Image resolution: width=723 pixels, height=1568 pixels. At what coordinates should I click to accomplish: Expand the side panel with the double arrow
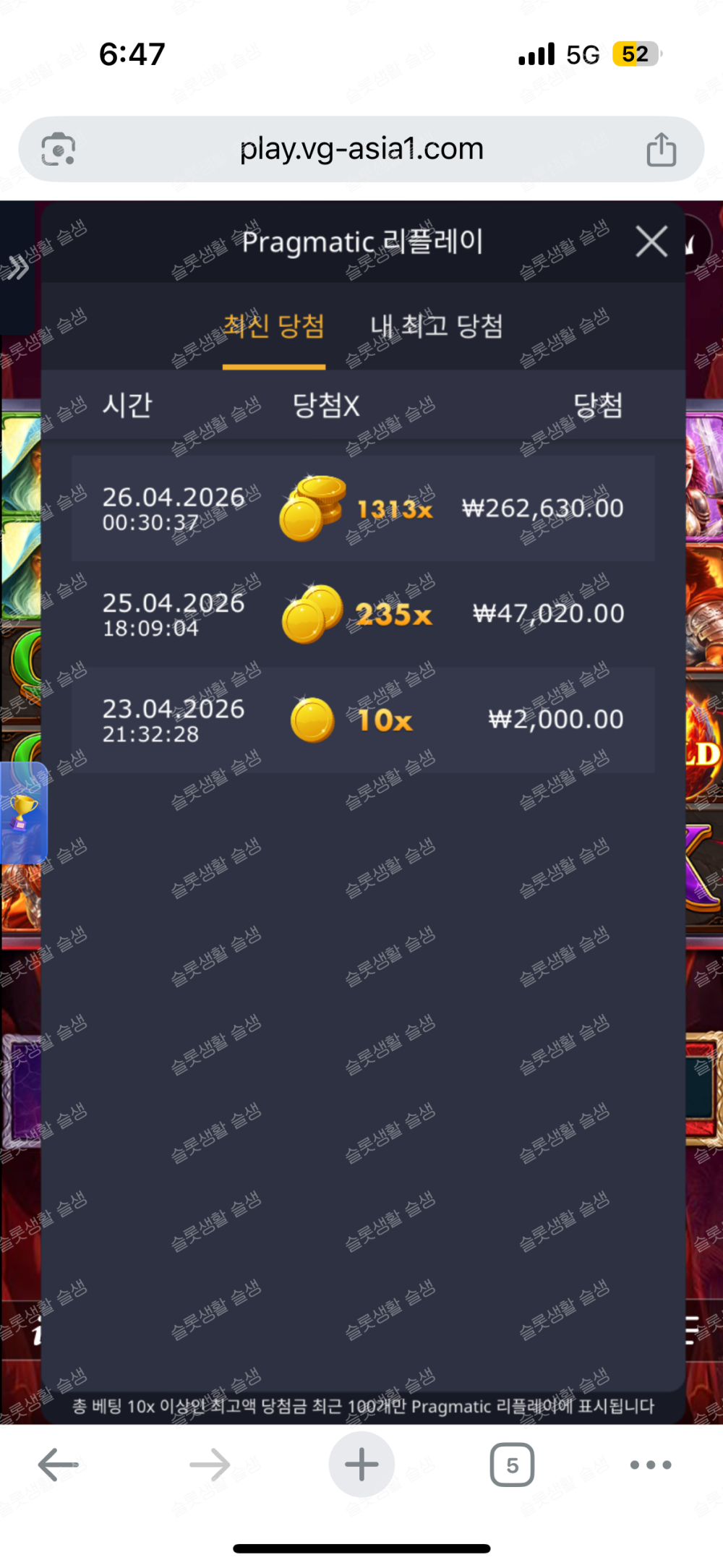pyautogui.click(x=17, y=266)
